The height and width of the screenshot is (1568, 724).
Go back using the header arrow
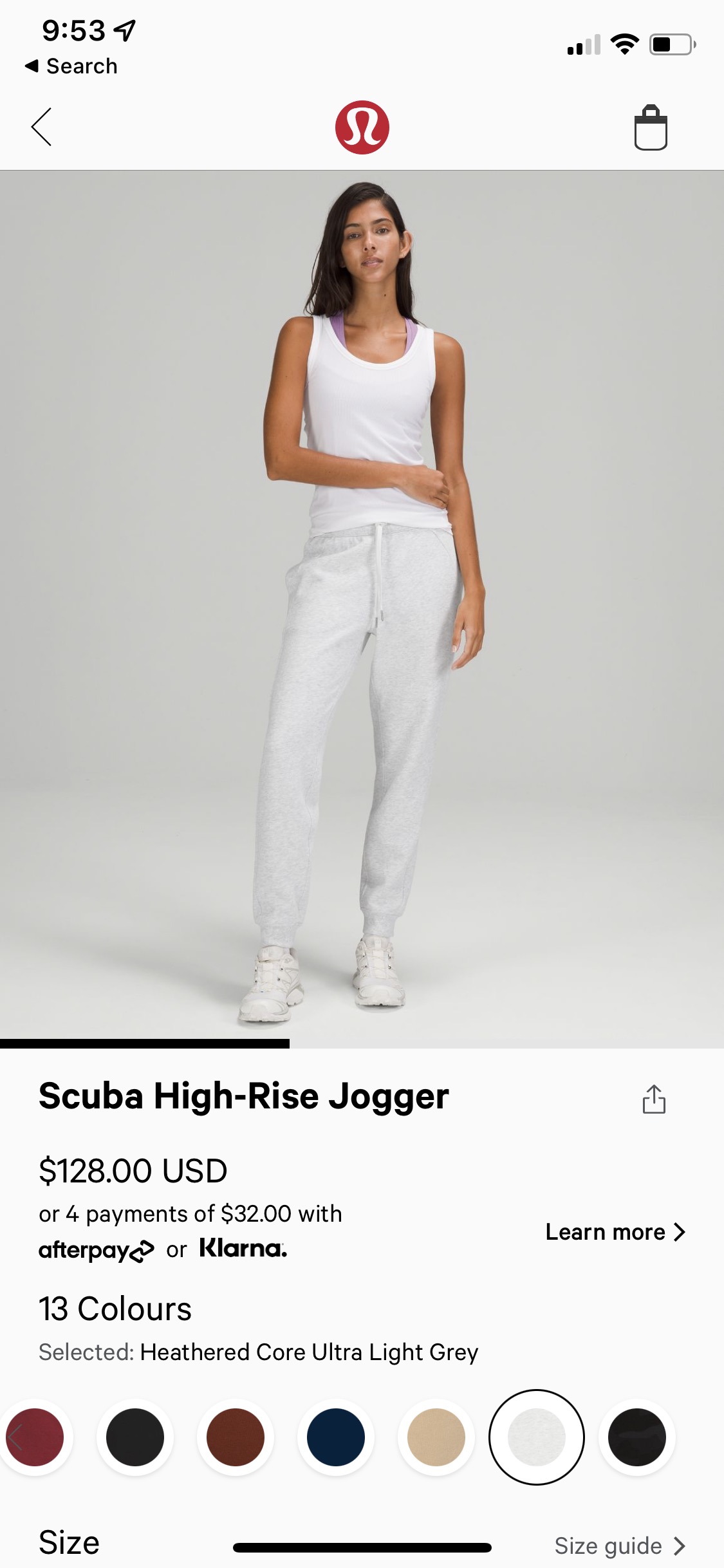click(x=42, y=127)
